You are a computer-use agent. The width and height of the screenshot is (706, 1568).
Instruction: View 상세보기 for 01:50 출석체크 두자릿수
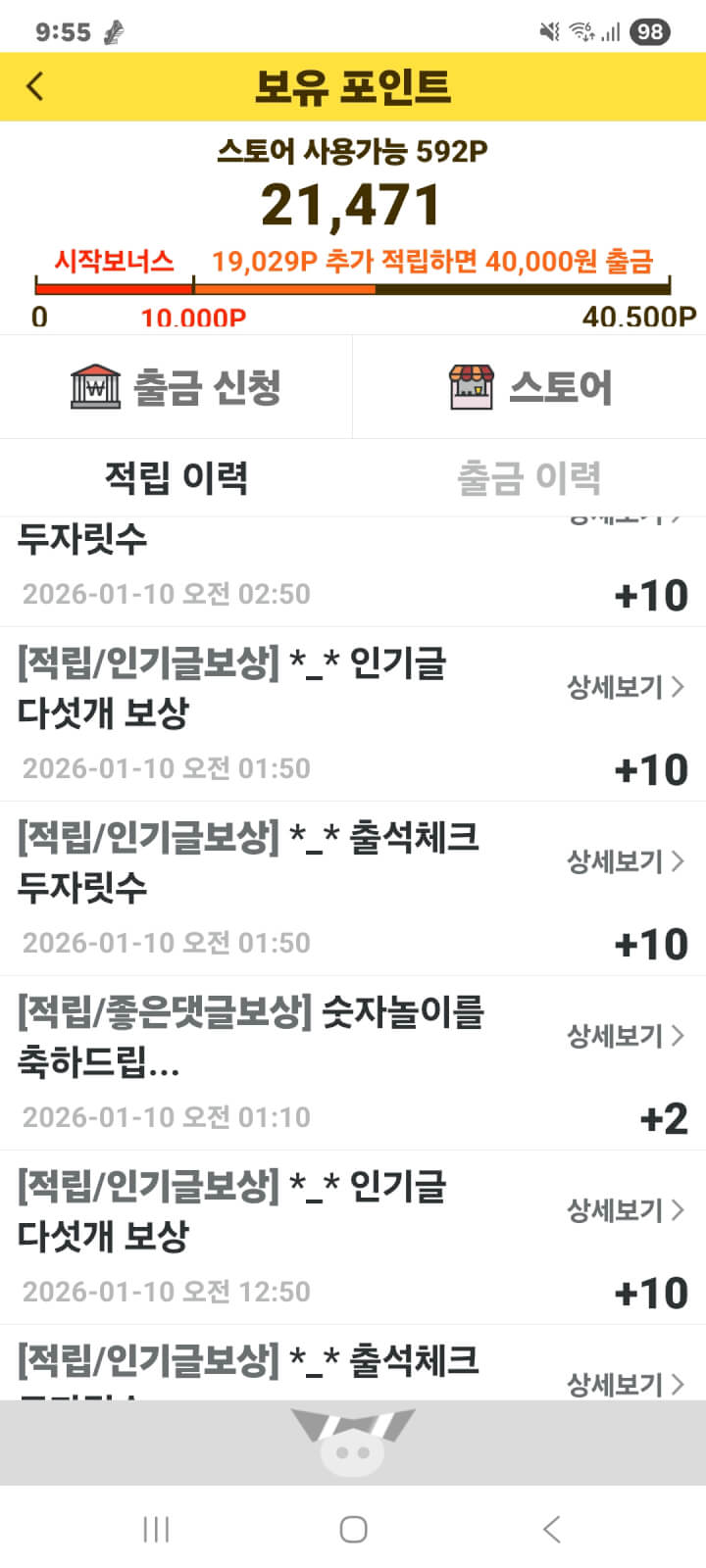(625, 861)
